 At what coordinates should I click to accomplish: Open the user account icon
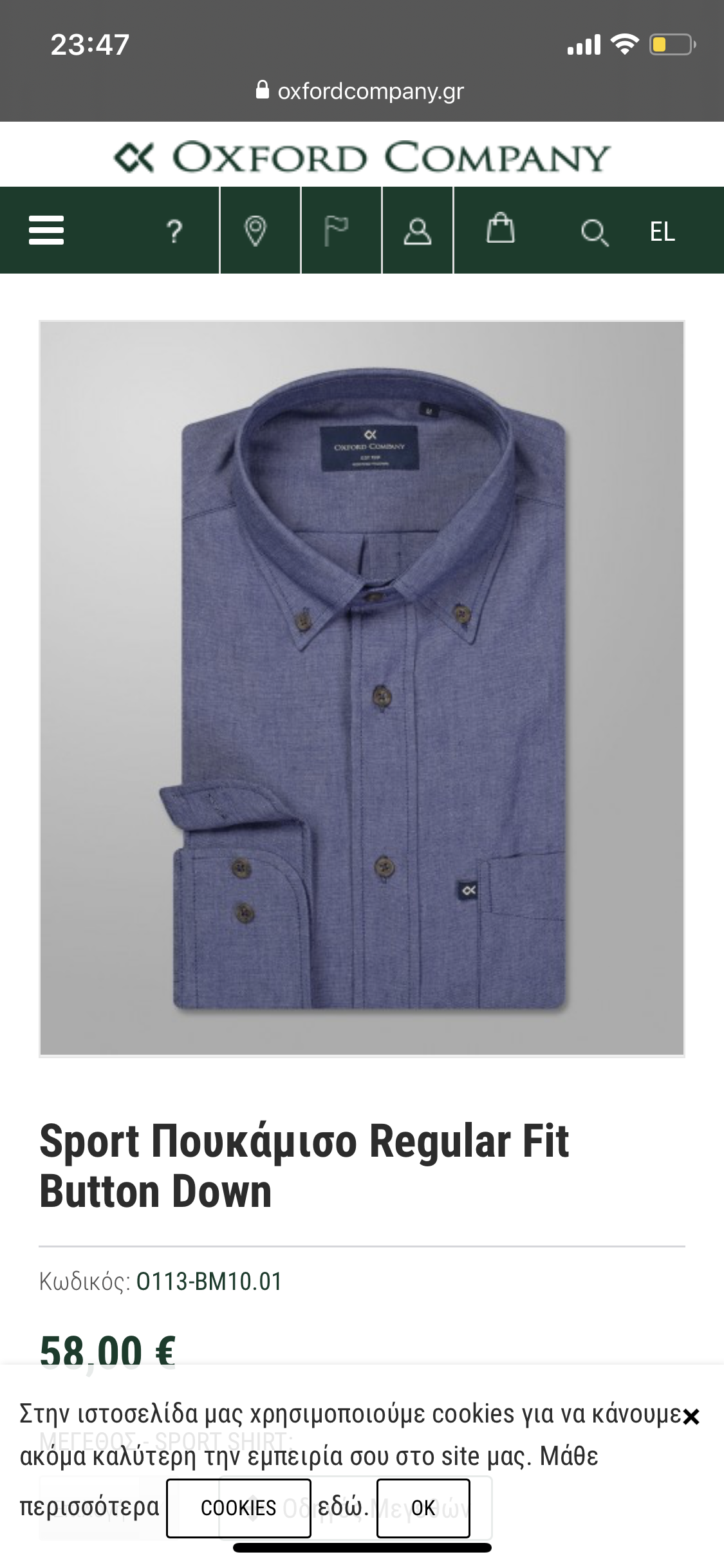pos(417,230)
